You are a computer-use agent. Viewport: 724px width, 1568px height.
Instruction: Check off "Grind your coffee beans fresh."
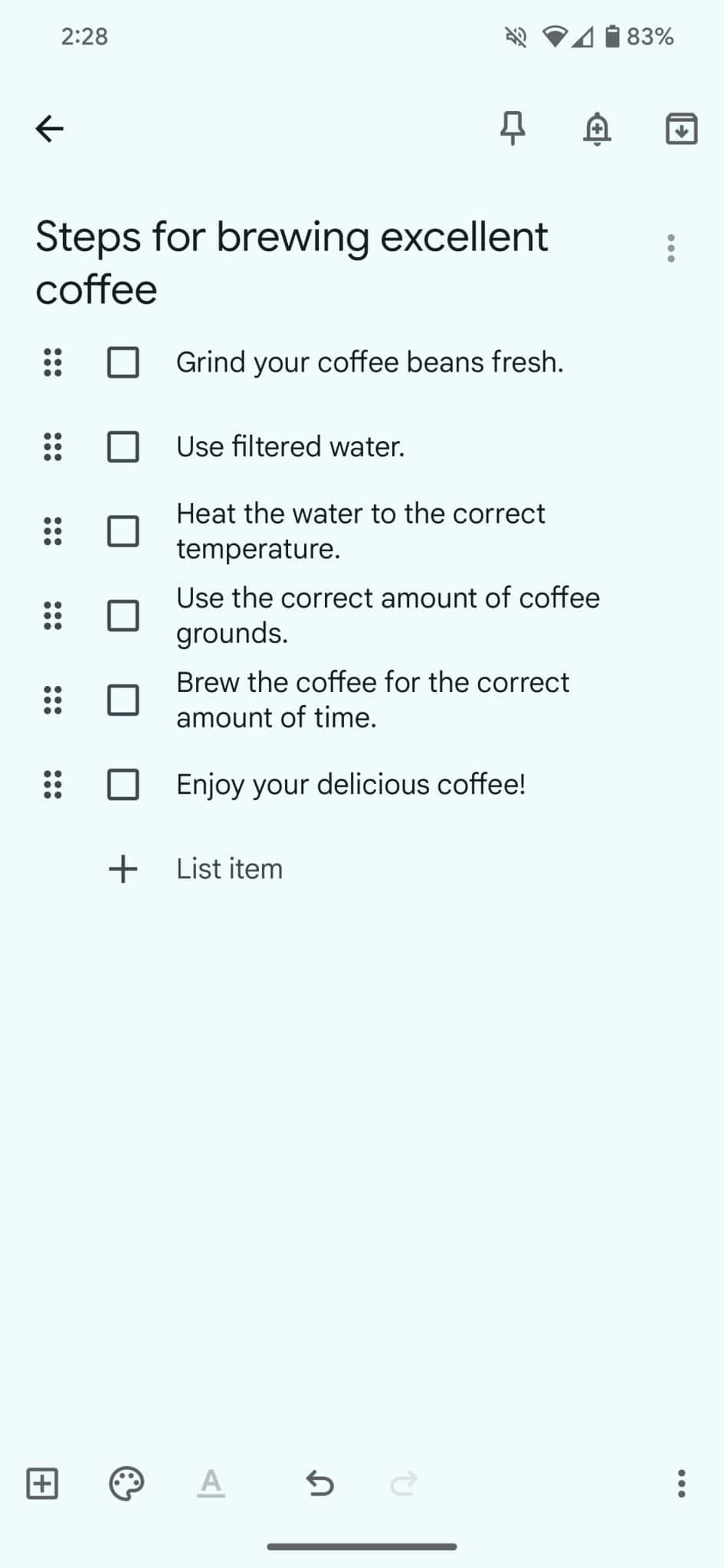click(x=123, y=362)
